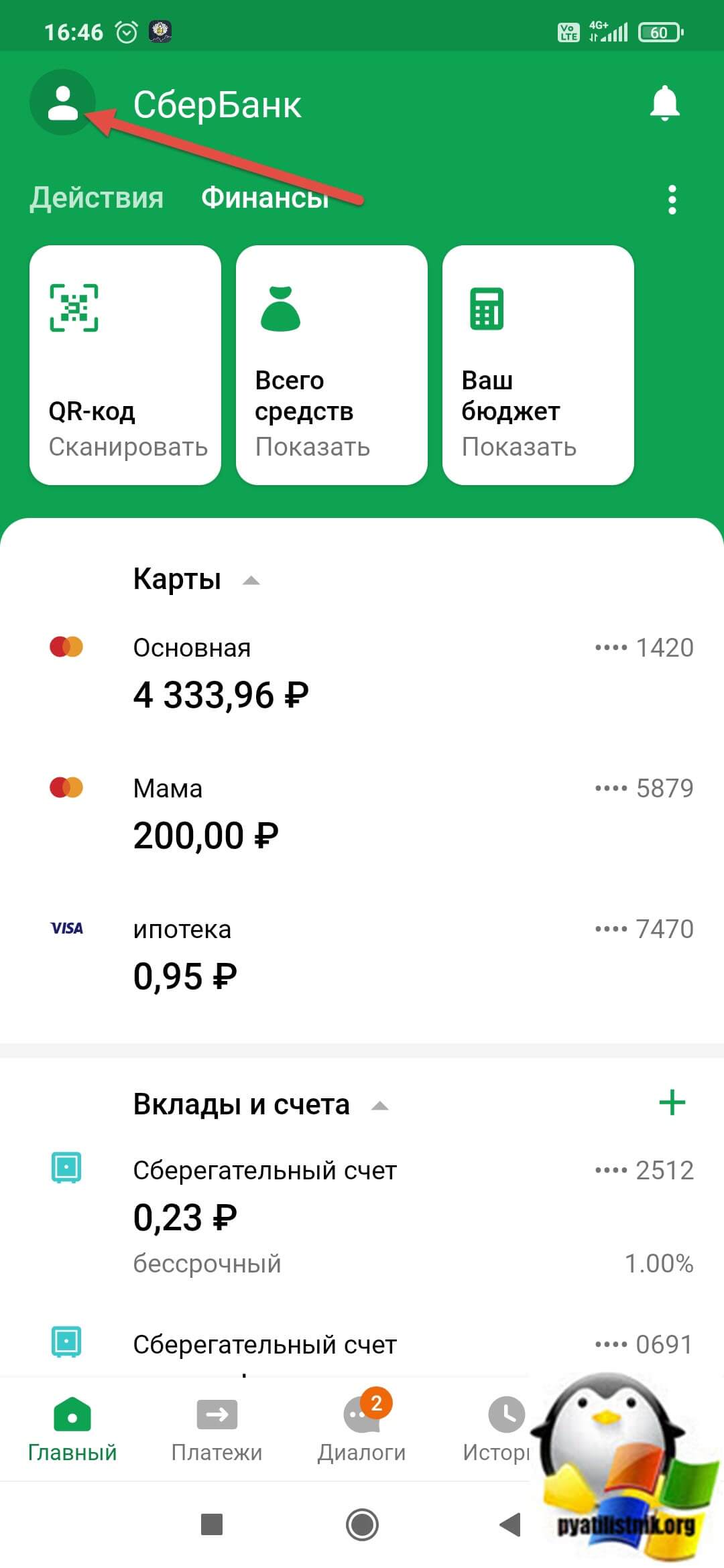Collapse the Вклады и счета section

click(380, 1106)
